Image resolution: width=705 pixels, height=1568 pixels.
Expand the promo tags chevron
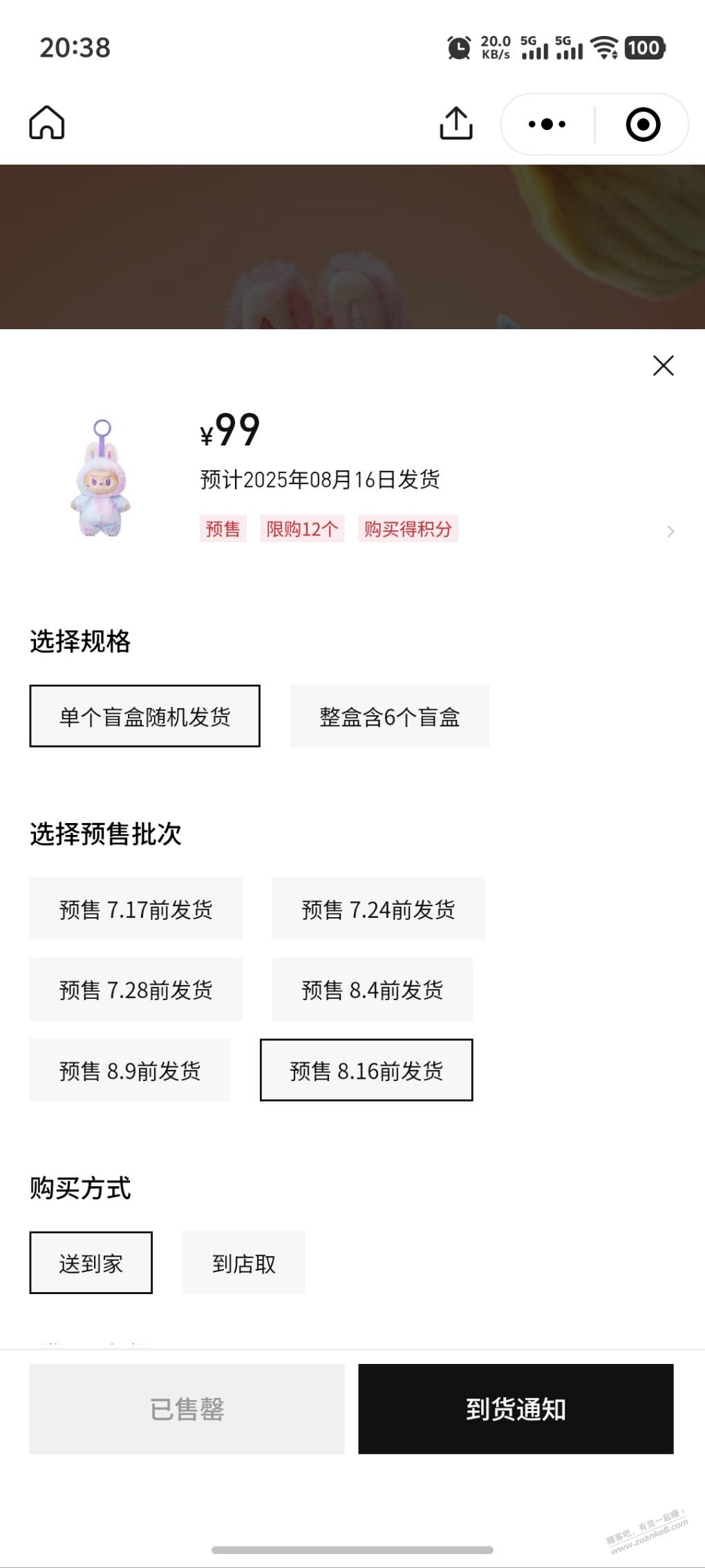click(670, 531)
